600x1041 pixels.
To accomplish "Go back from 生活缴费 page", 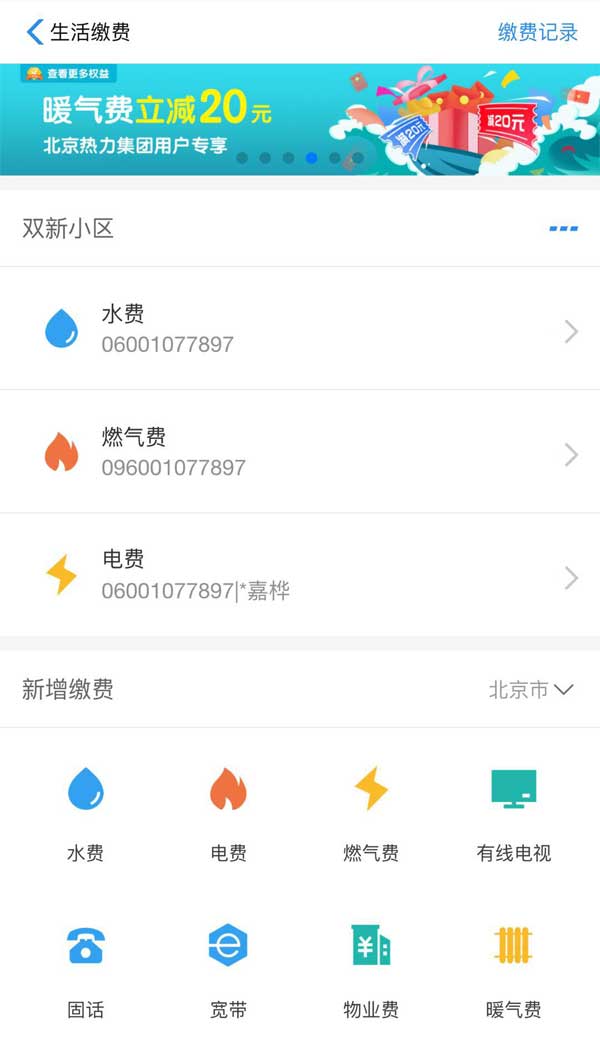I will 35,32.
